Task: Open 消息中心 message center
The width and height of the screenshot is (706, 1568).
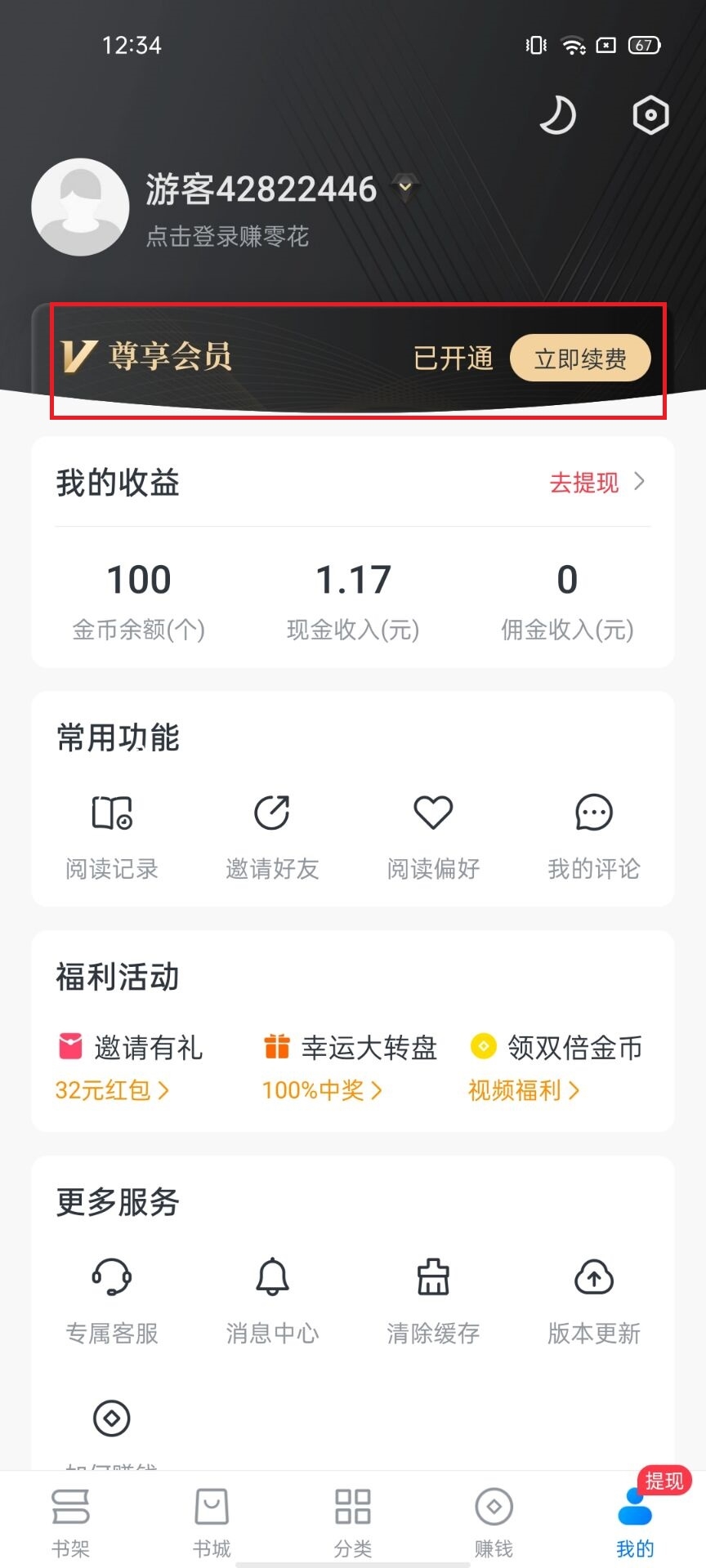Action: point(272,1302)
